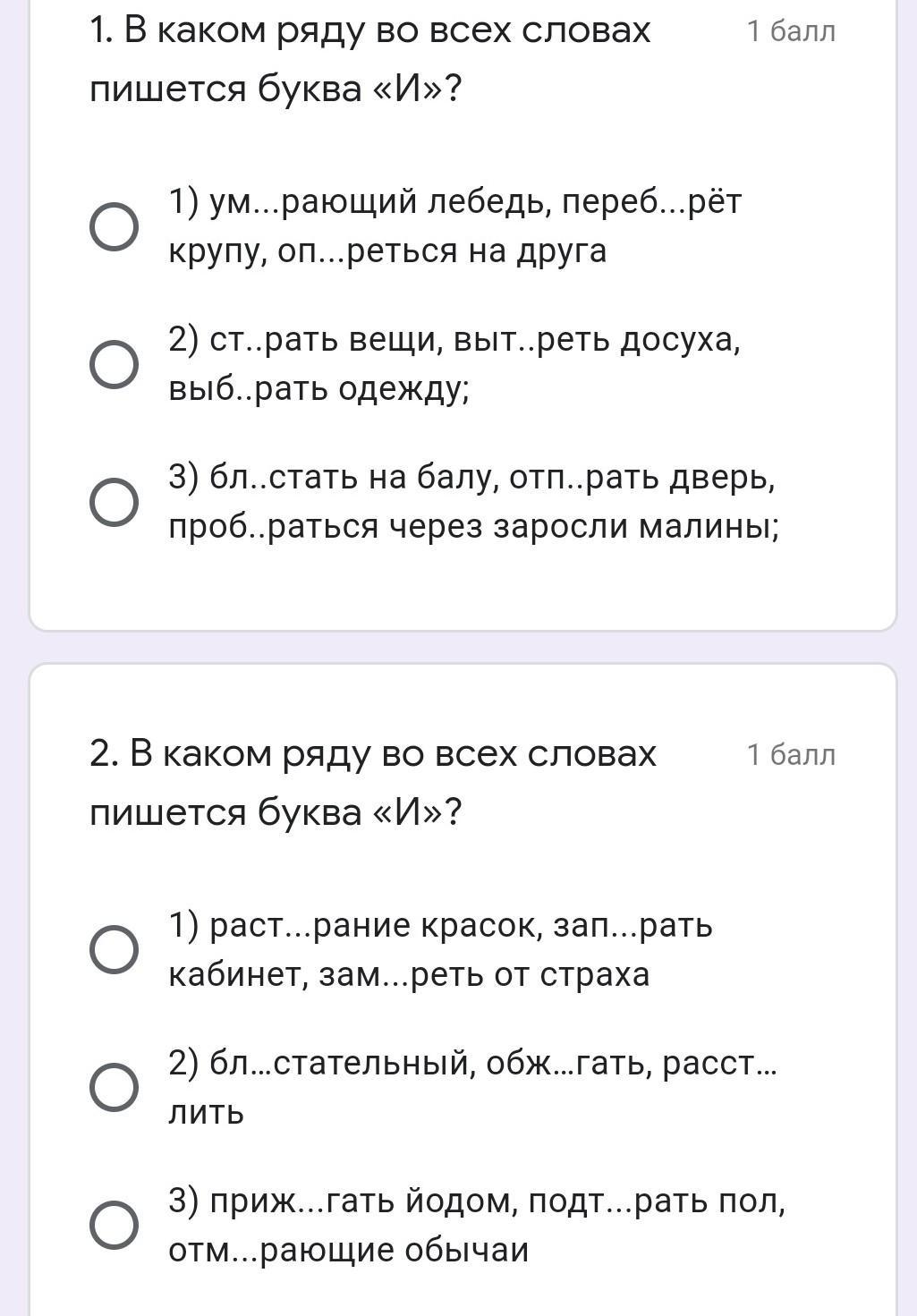
Task: Choose question 2 option 'бл...стательный, обж...гать'
Action: click(114, 1087)
